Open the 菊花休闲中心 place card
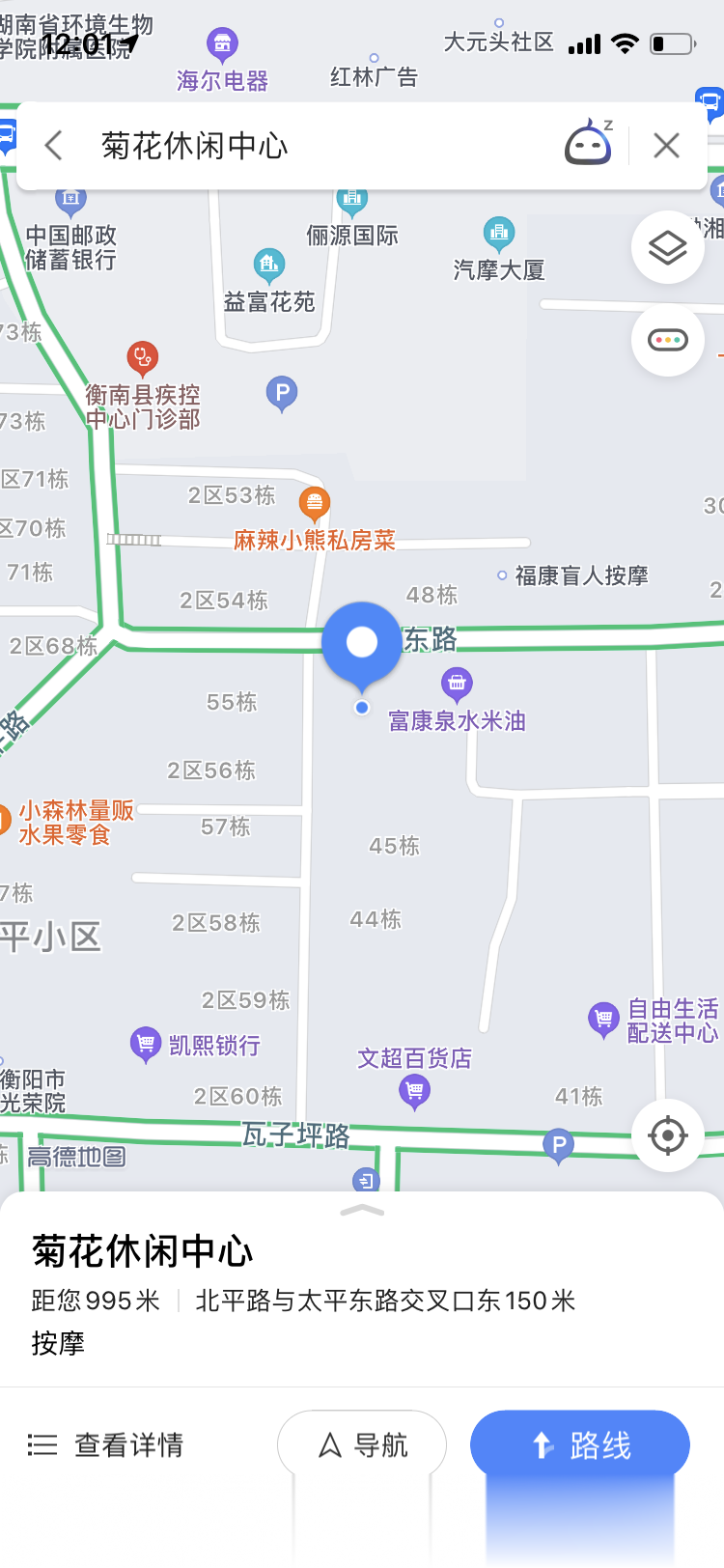 point(362,1290)
